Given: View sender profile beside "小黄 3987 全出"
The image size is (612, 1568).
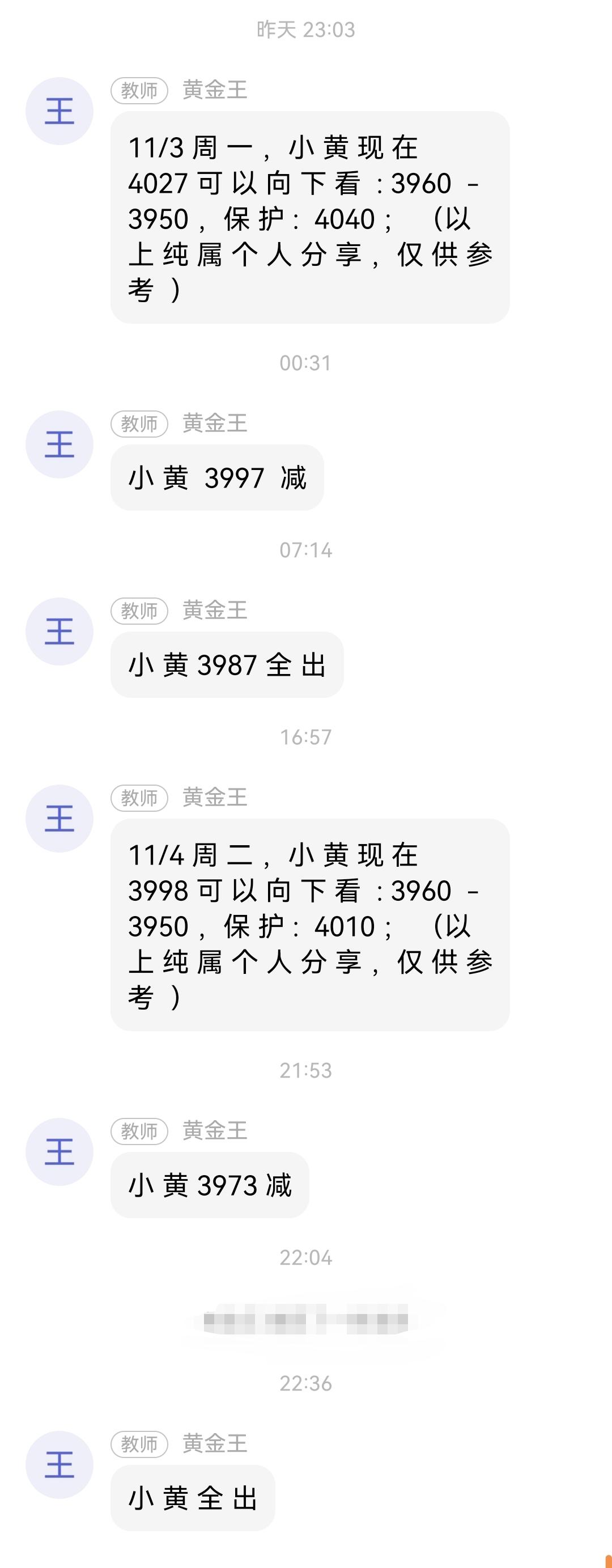Looking at the screenshot, I should coord(59,631).
